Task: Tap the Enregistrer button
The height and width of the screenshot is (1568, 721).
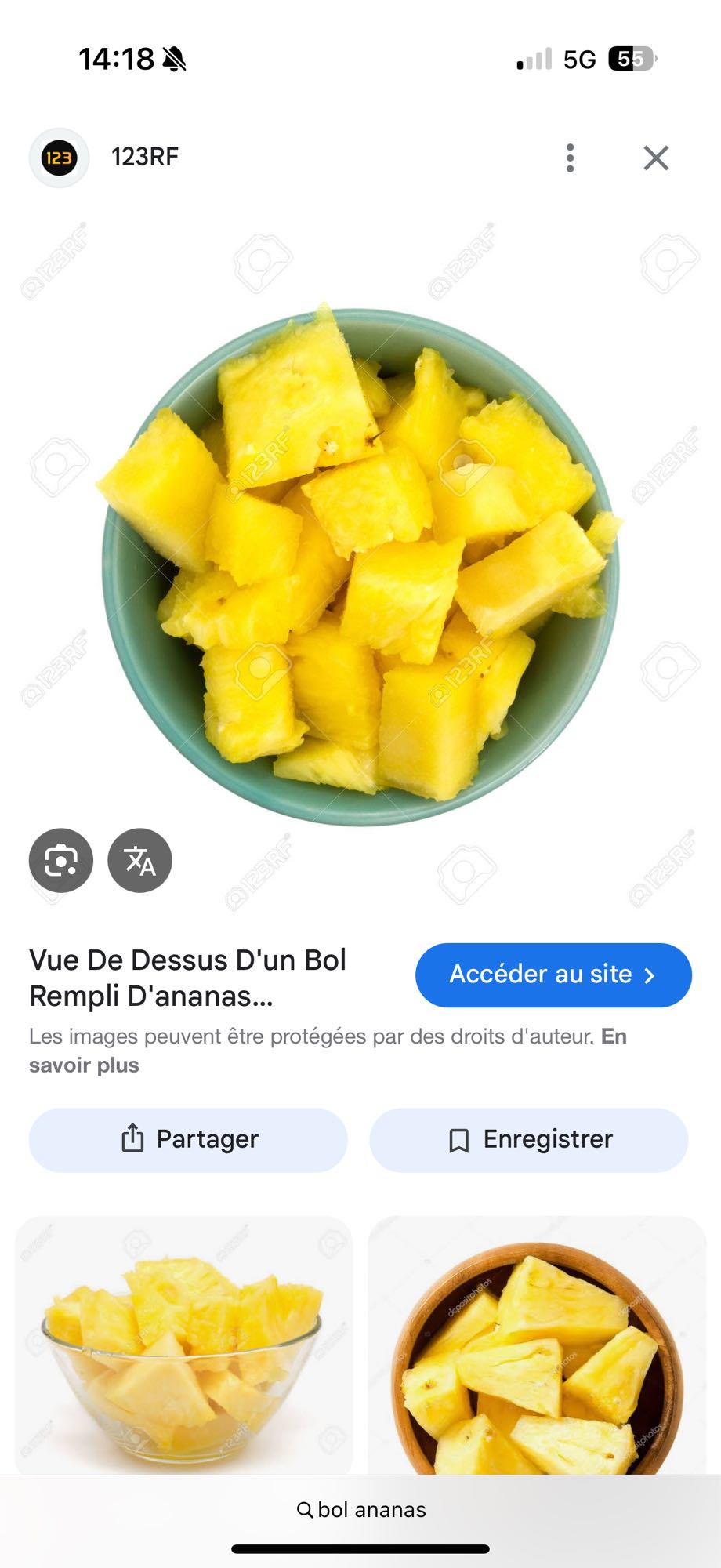Action: click(528, 1139)
